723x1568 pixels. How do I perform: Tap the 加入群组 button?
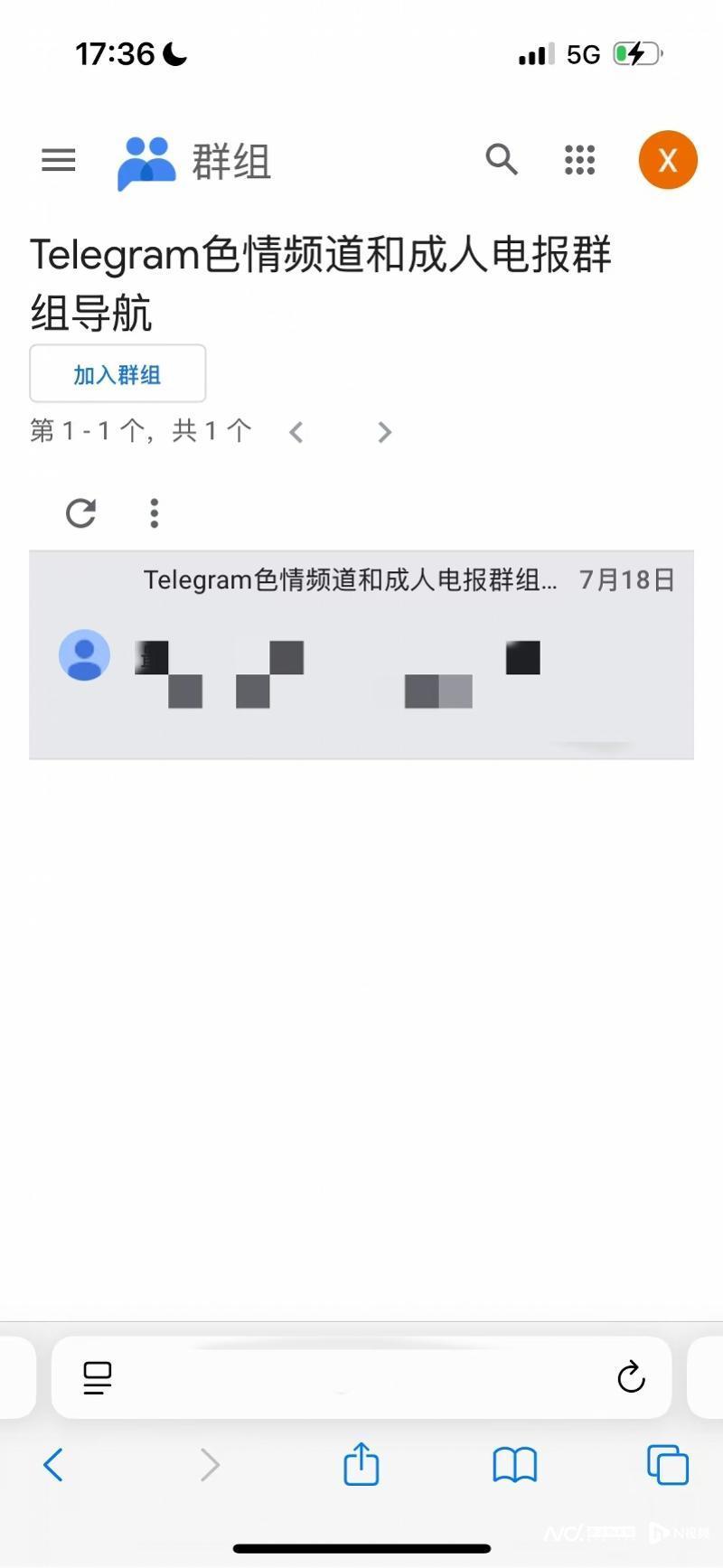click(x=117, y=374)
